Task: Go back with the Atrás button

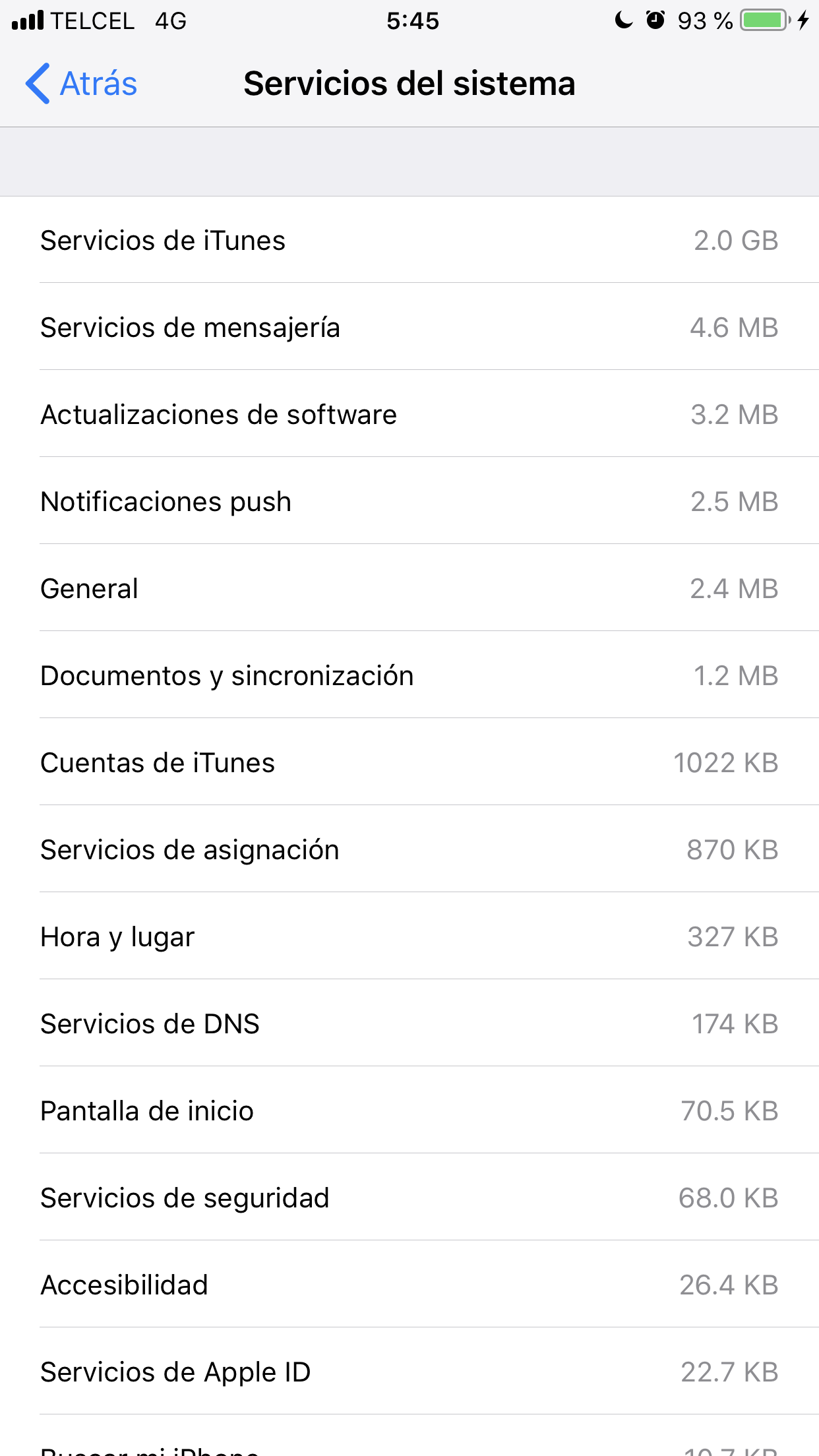Action: [x=81, y=84]
